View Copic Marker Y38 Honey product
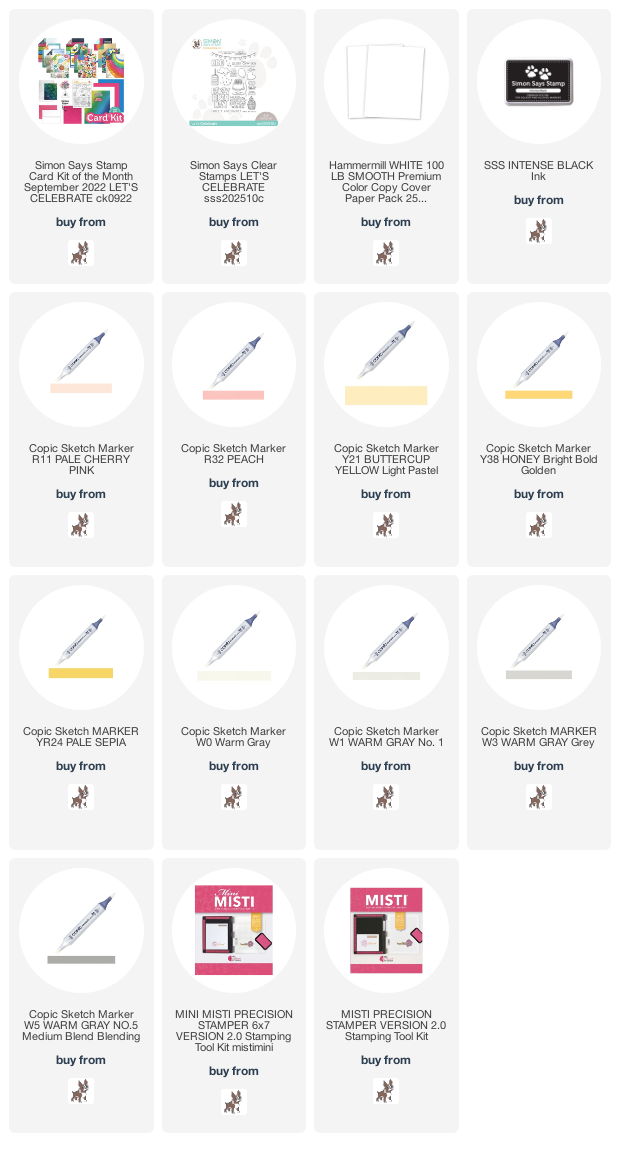 click(538, 364)
